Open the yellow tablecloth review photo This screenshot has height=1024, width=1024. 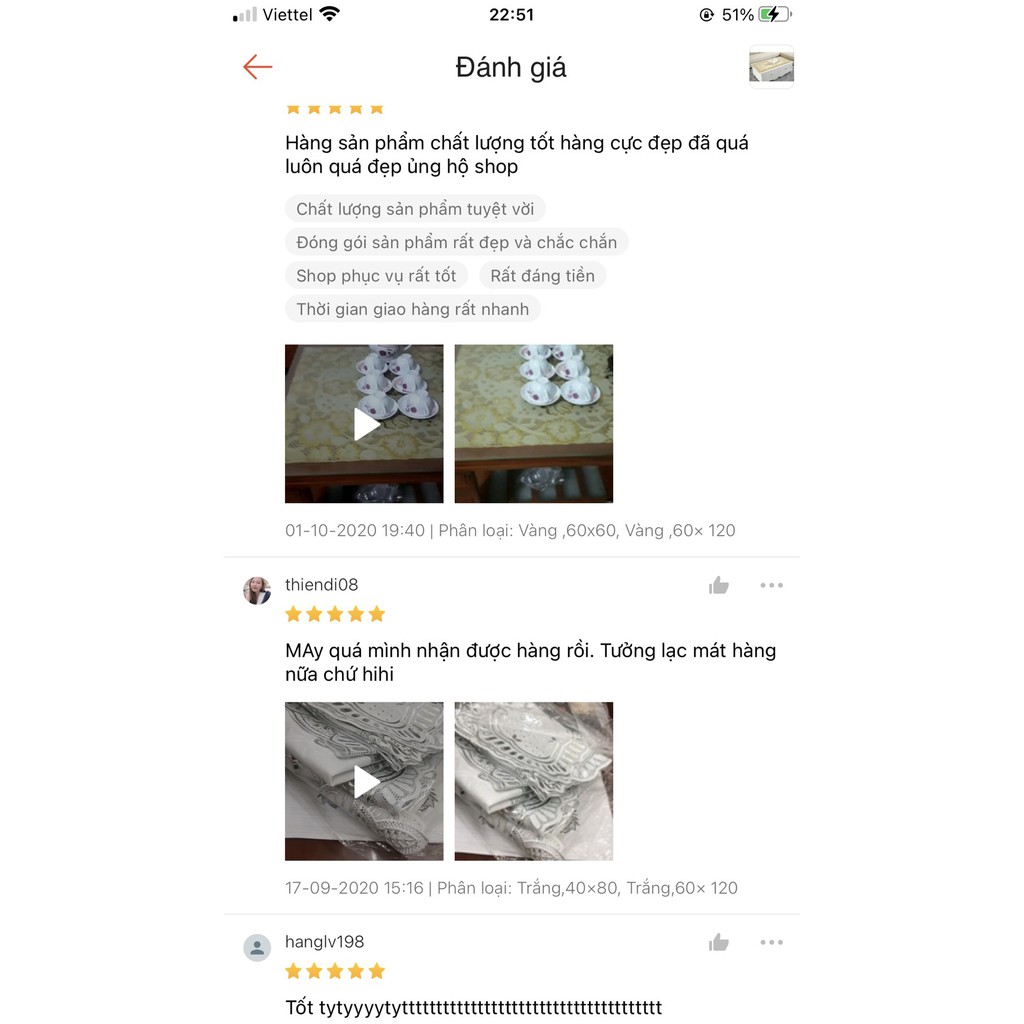point(533,424)
